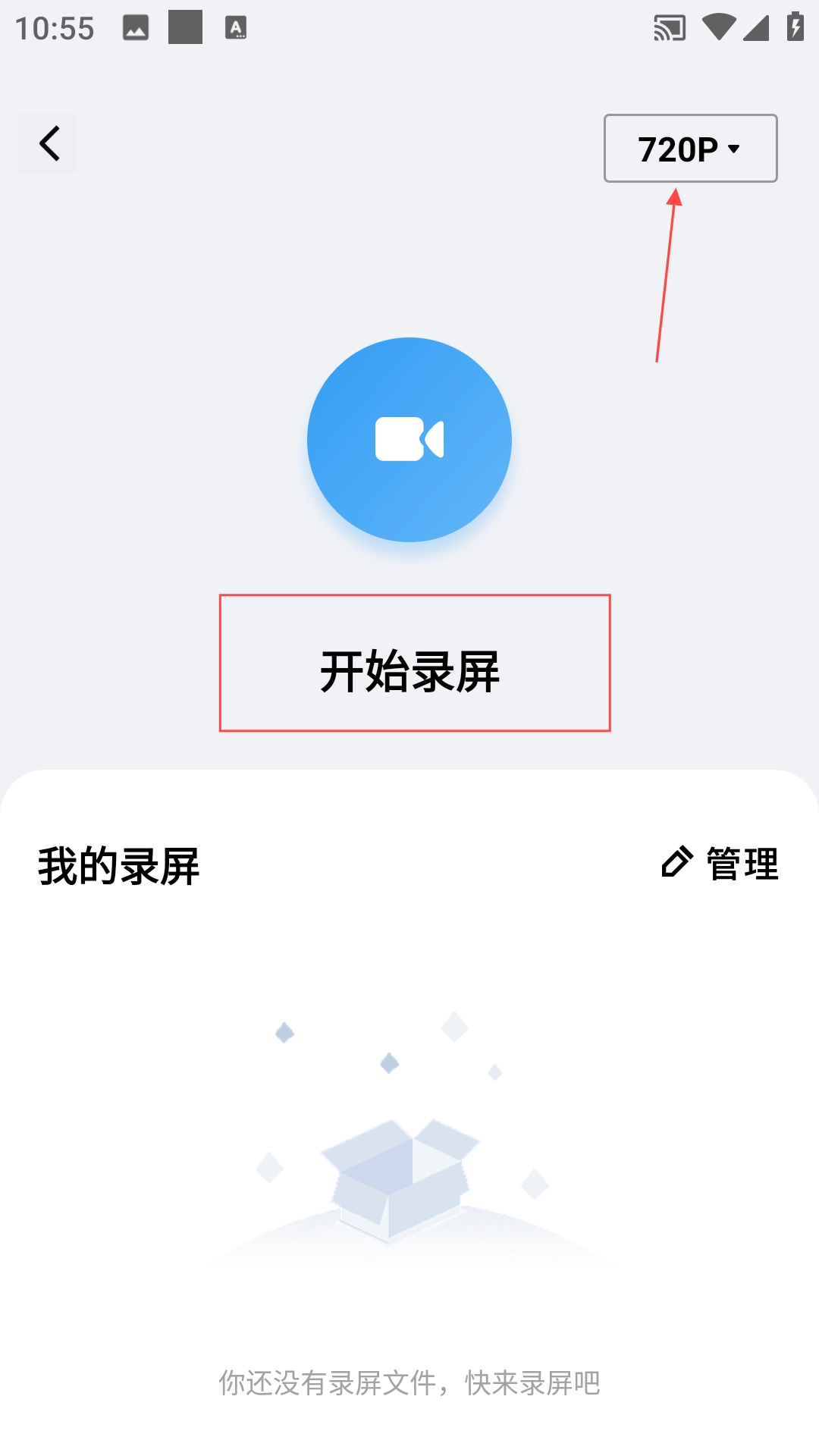Tap 开始录屏 to start recording

410,671
